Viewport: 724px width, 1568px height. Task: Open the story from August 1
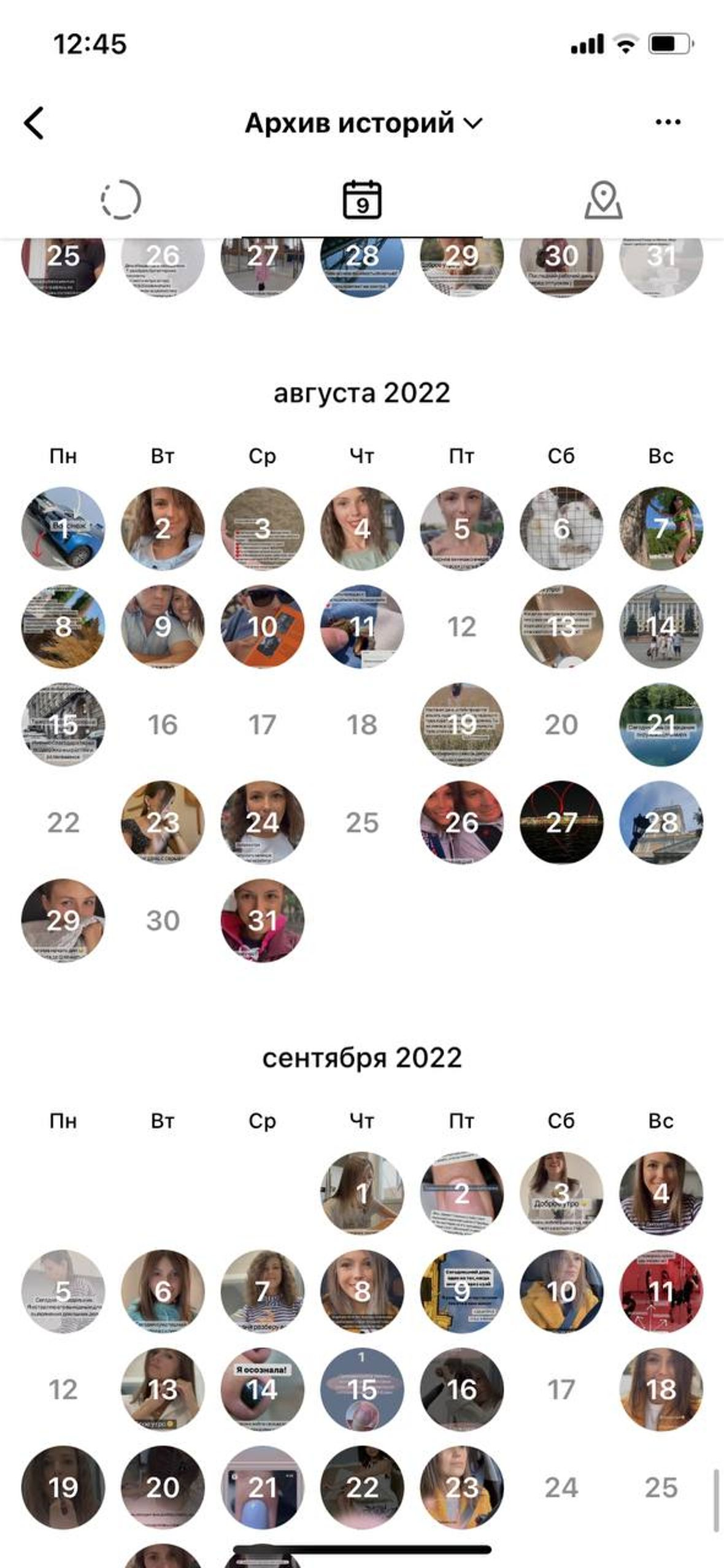[x=63, y=528]
